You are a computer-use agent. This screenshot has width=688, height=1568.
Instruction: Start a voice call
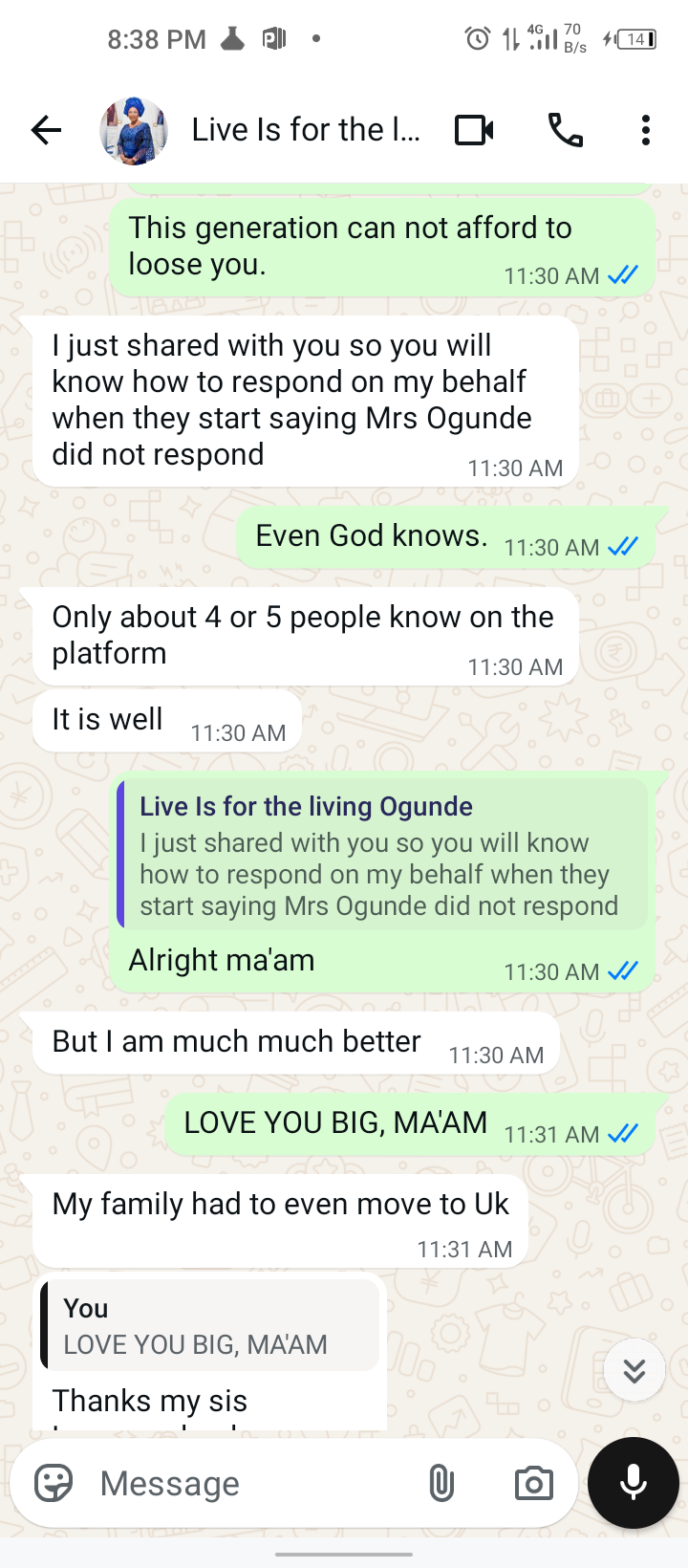(x=565, y=130)
